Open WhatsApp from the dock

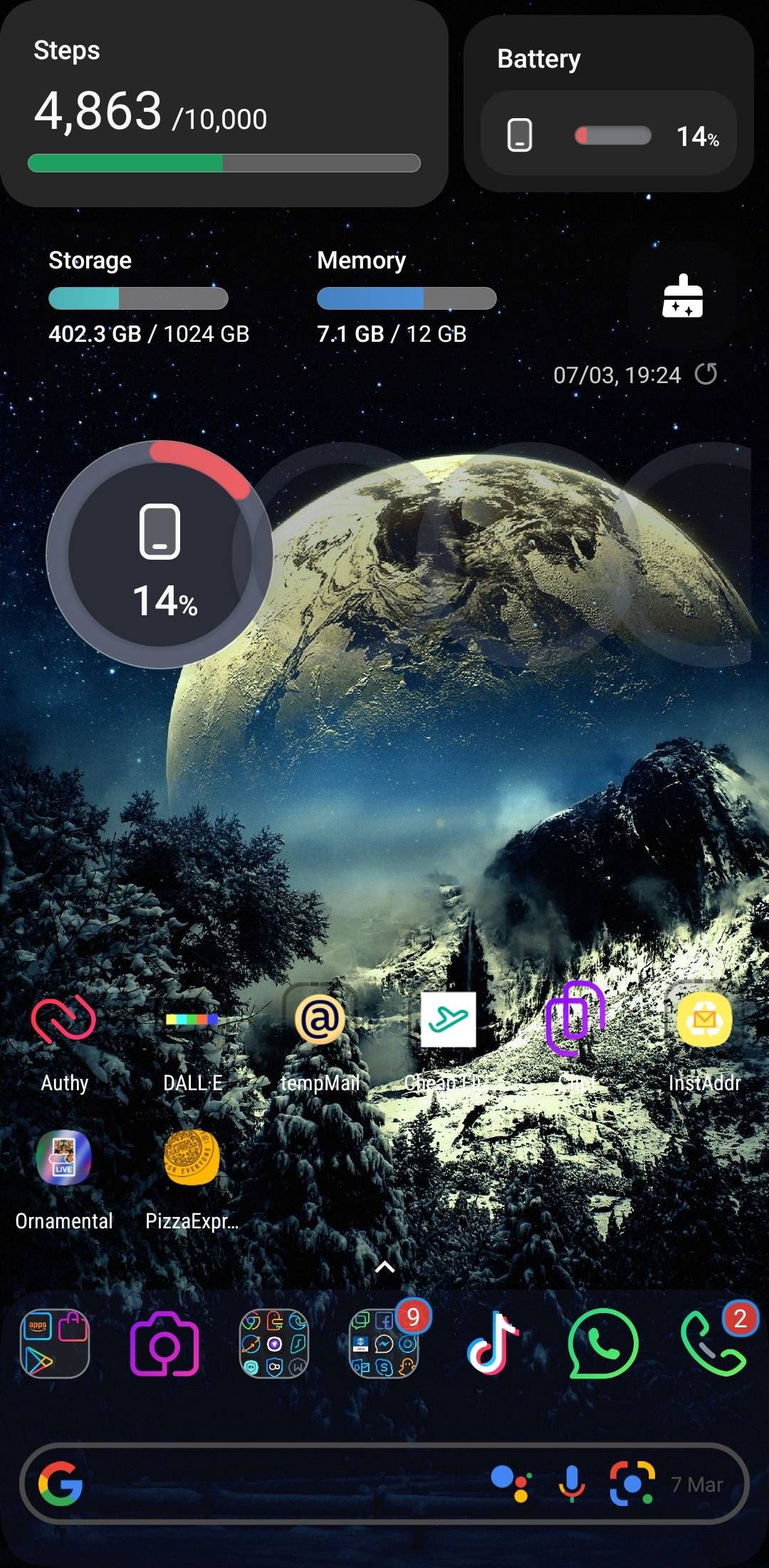(x=603, y=1345)
